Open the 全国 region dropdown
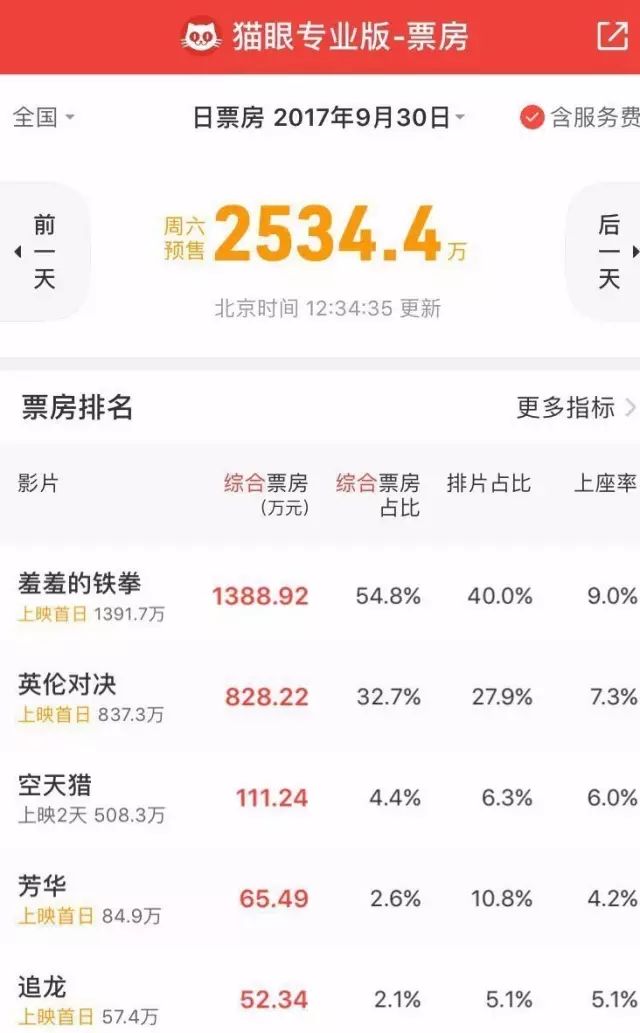This screenshot has height=1033, width=640. pyautogui.click(x=44, y=117)
